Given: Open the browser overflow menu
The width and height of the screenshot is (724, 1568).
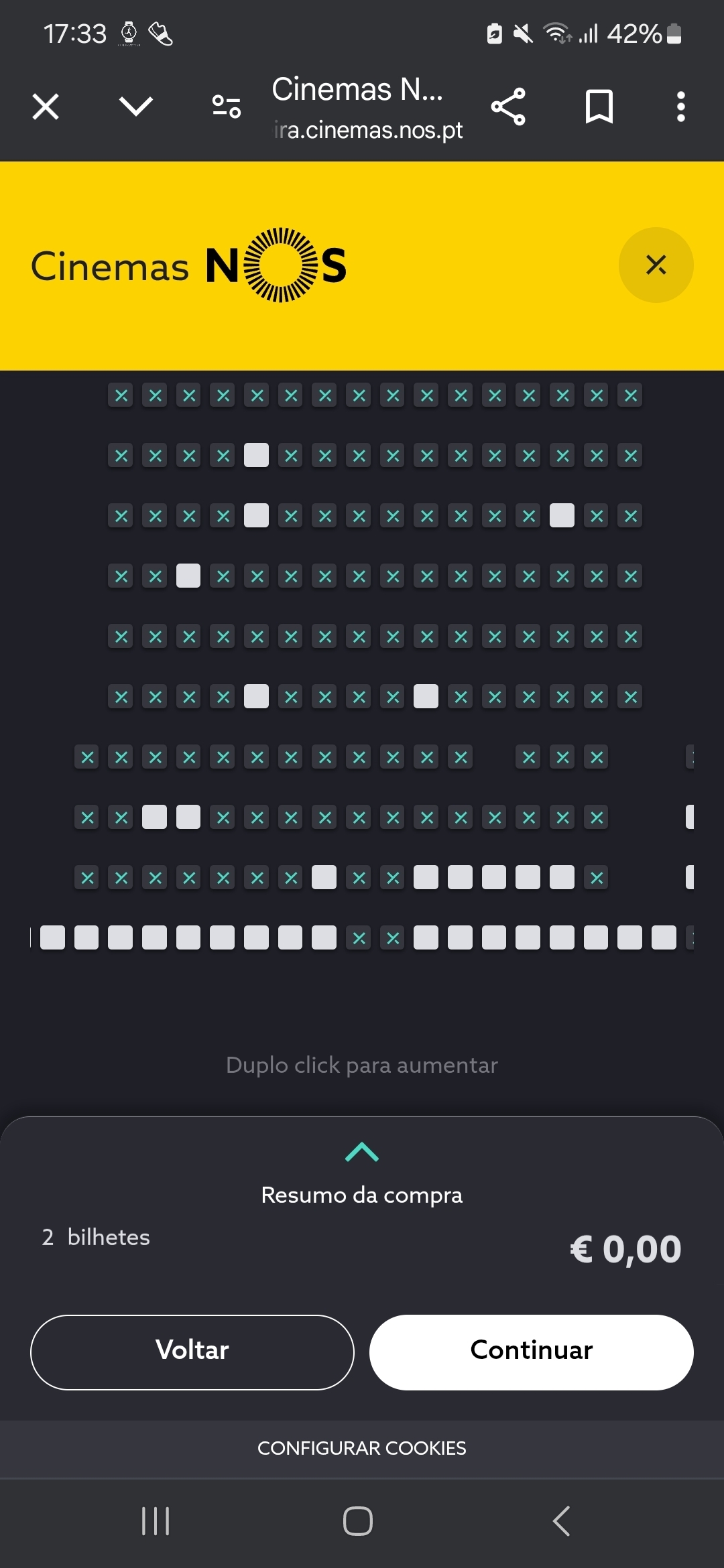Looking at the screenshot, I should pyautogui.click(x=681, y=107).
